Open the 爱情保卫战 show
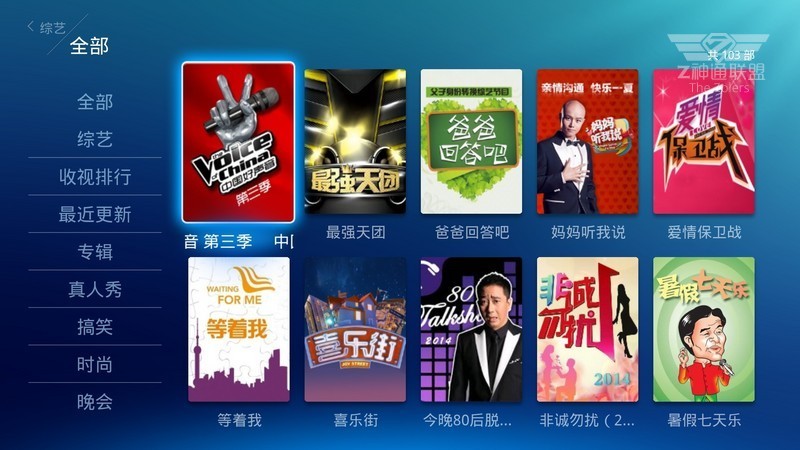This screenshot has height=450, width=800. coord(703,141)
